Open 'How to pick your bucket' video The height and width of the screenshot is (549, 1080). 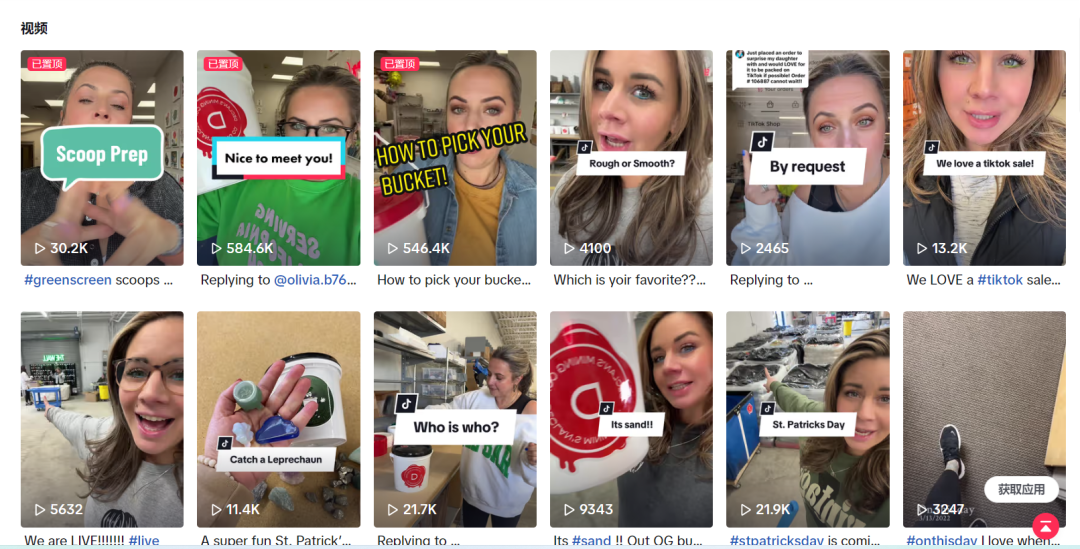(455, 157)
